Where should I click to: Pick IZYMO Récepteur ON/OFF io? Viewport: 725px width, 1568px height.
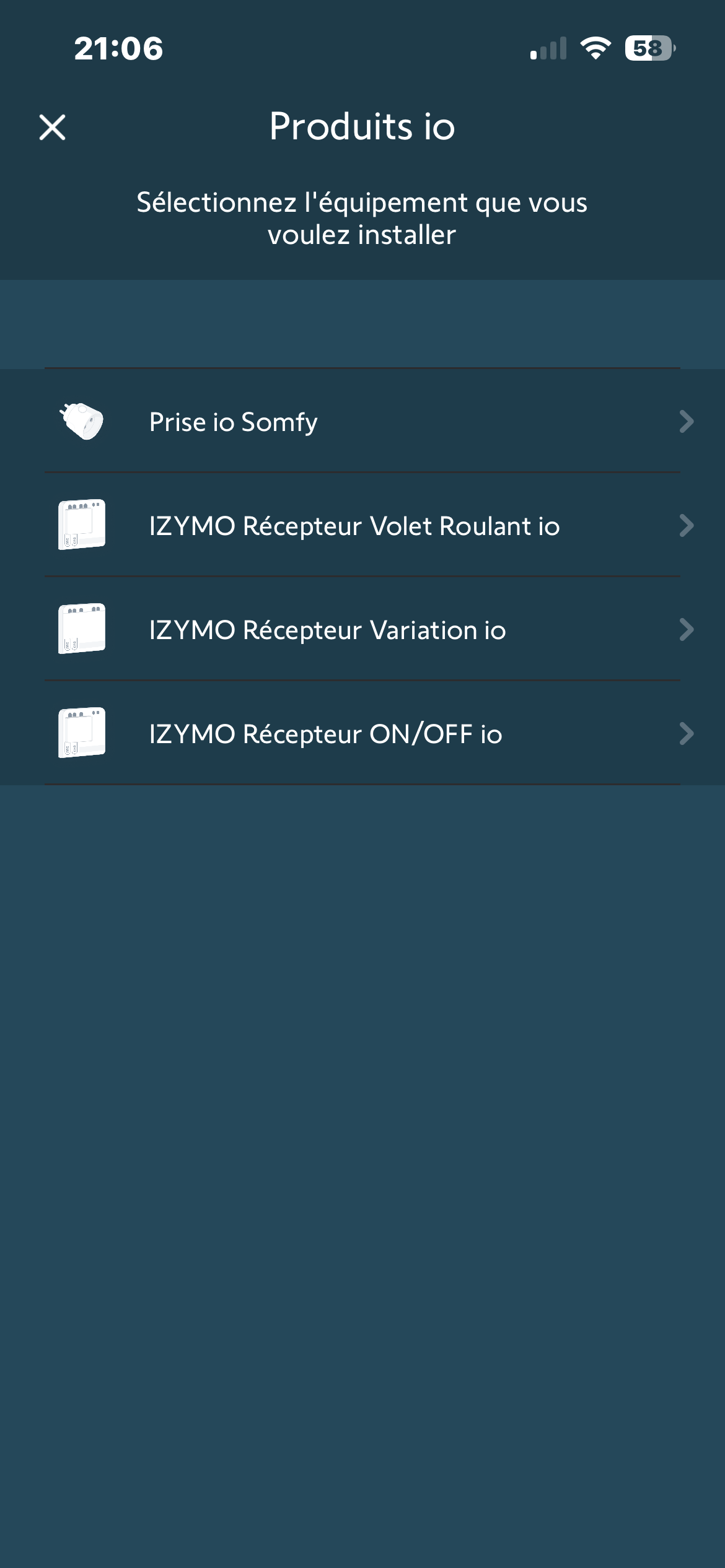pos(362,734)
